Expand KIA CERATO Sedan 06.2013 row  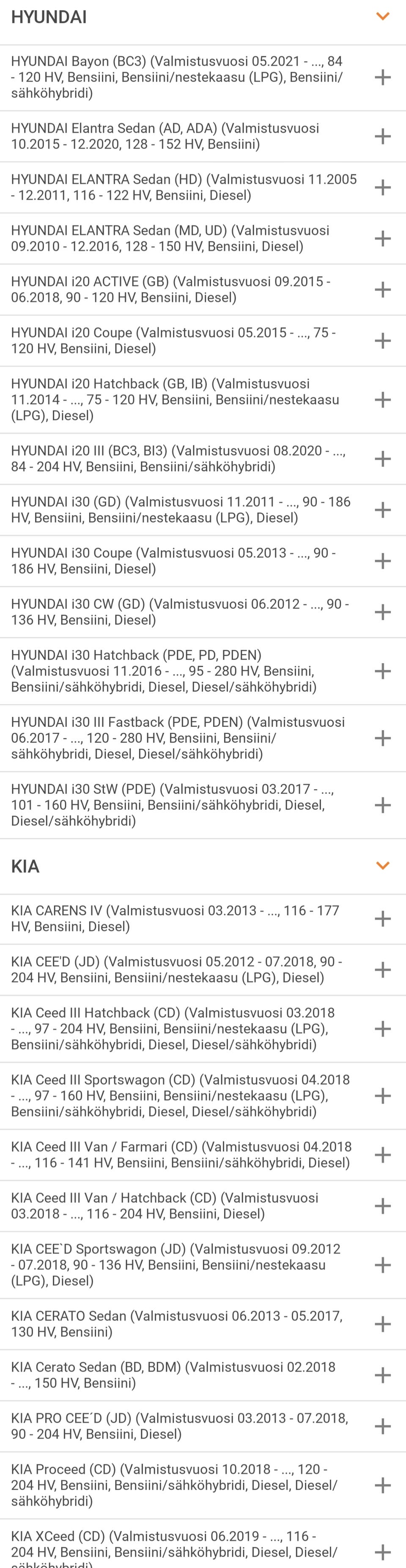click(x=382, y=1325)
